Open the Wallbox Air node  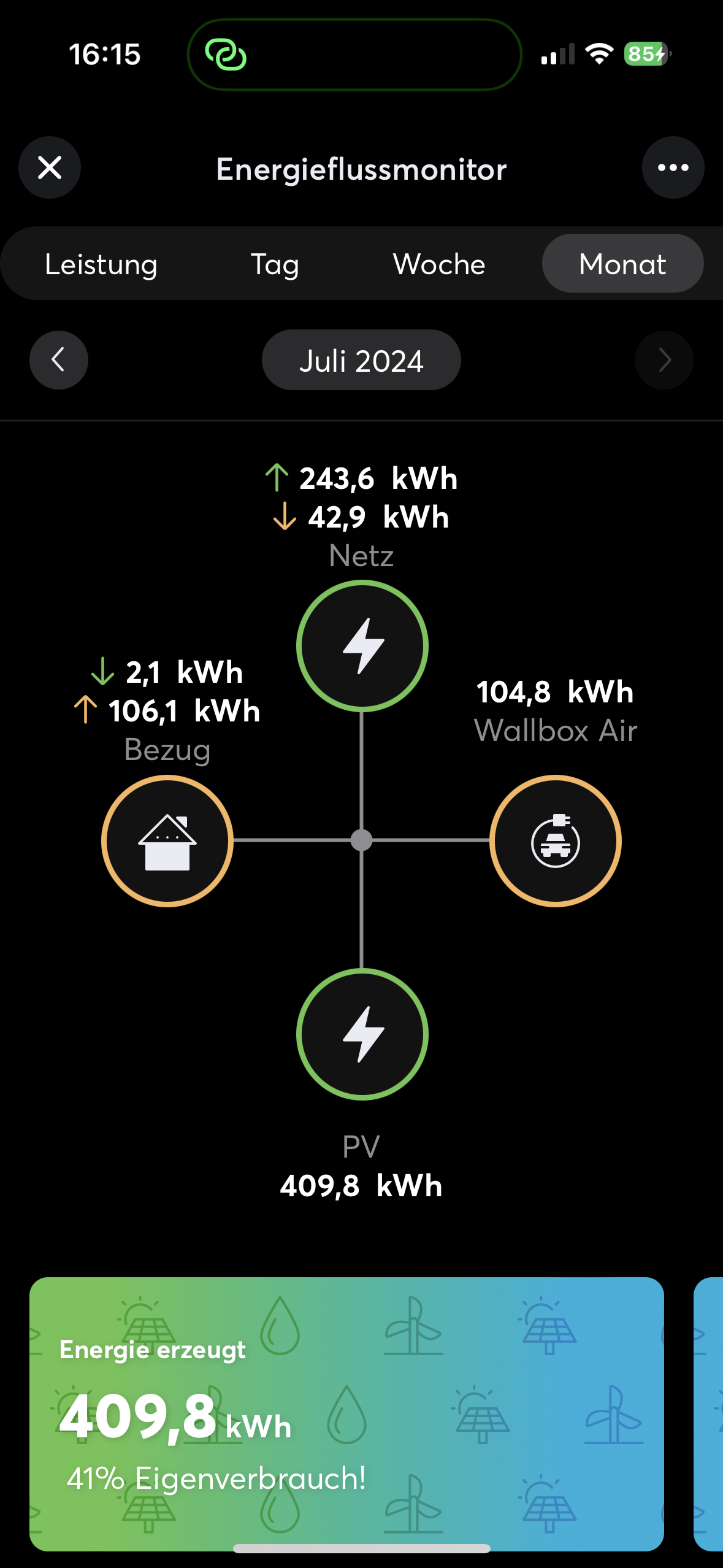coord(556,841)
